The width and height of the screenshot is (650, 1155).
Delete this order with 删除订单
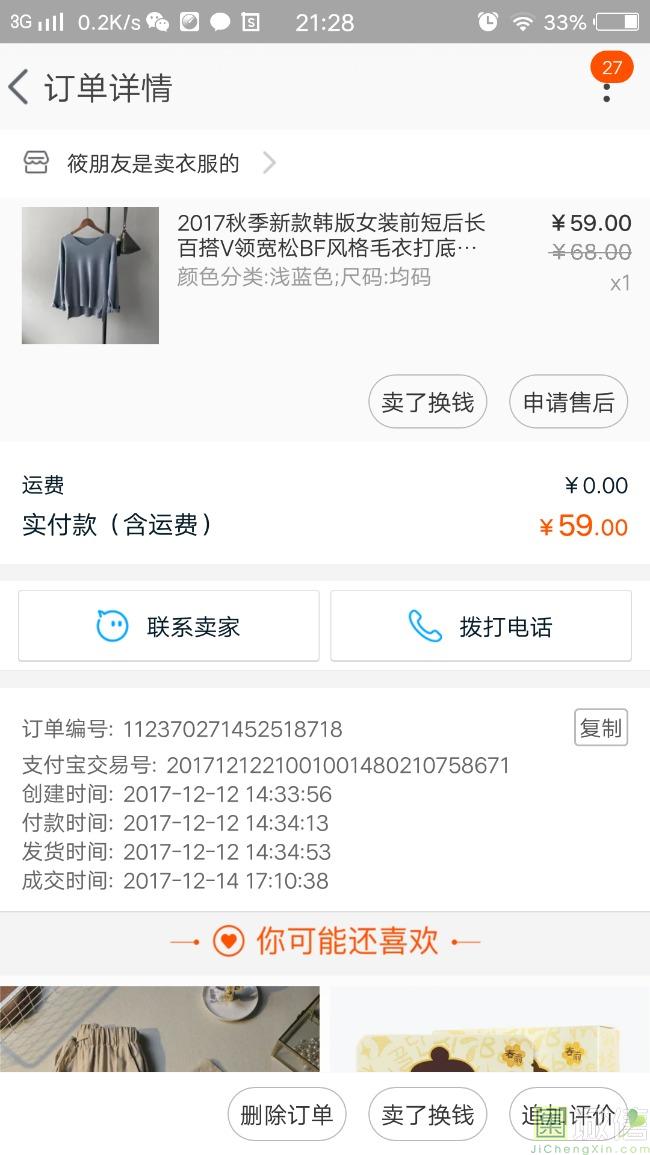click(x=286, y=1115)
